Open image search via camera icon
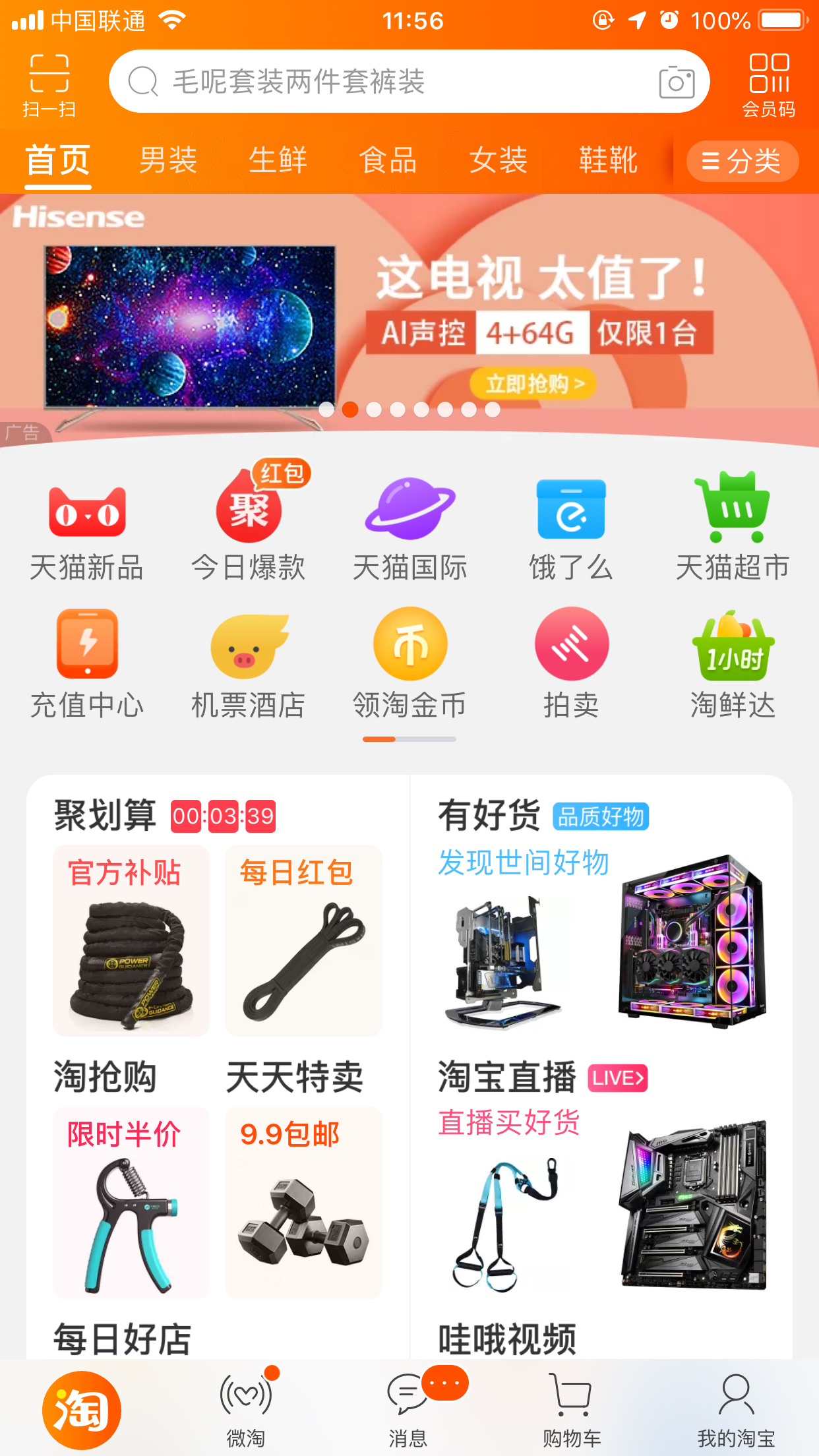The image size is (819, 1456). click(676, 82)
